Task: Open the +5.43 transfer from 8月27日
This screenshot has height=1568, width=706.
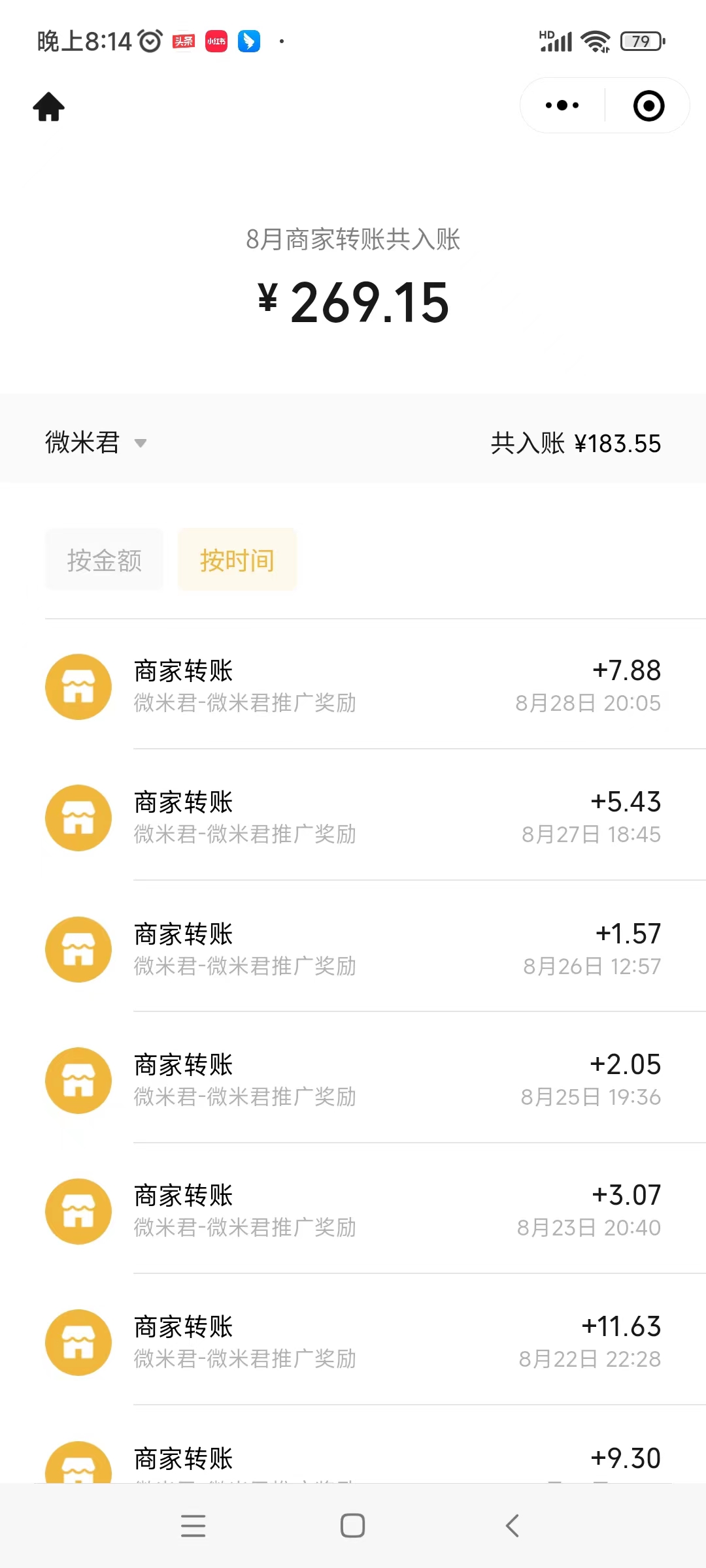Action: tap(353, 817)
